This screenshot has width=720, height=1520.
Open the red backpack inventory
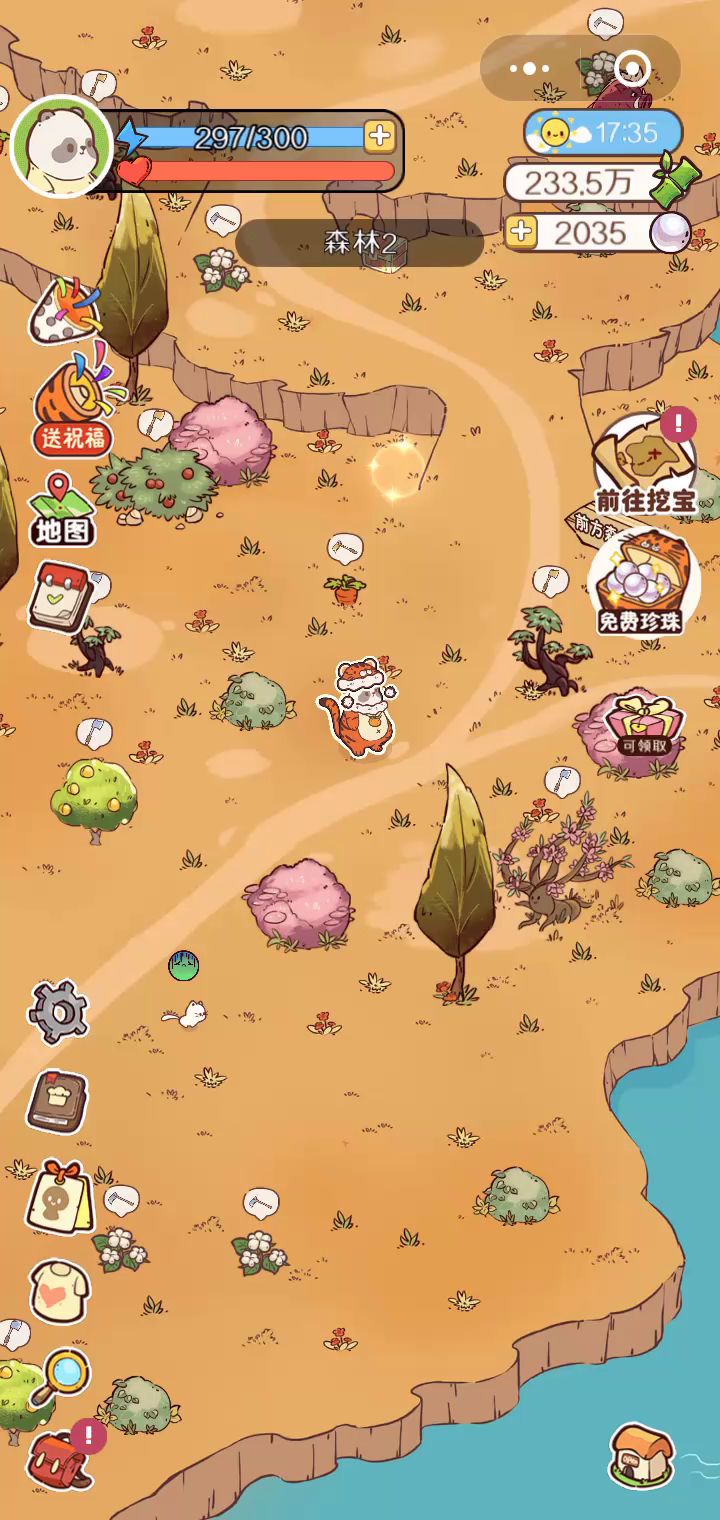[60, 1460]
